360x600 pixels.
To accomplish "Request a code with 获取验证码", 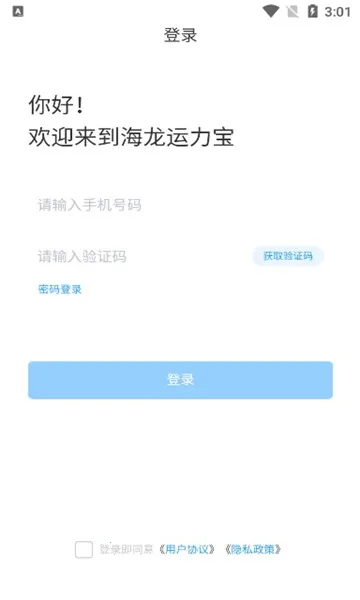I will (x=288, y=256).
